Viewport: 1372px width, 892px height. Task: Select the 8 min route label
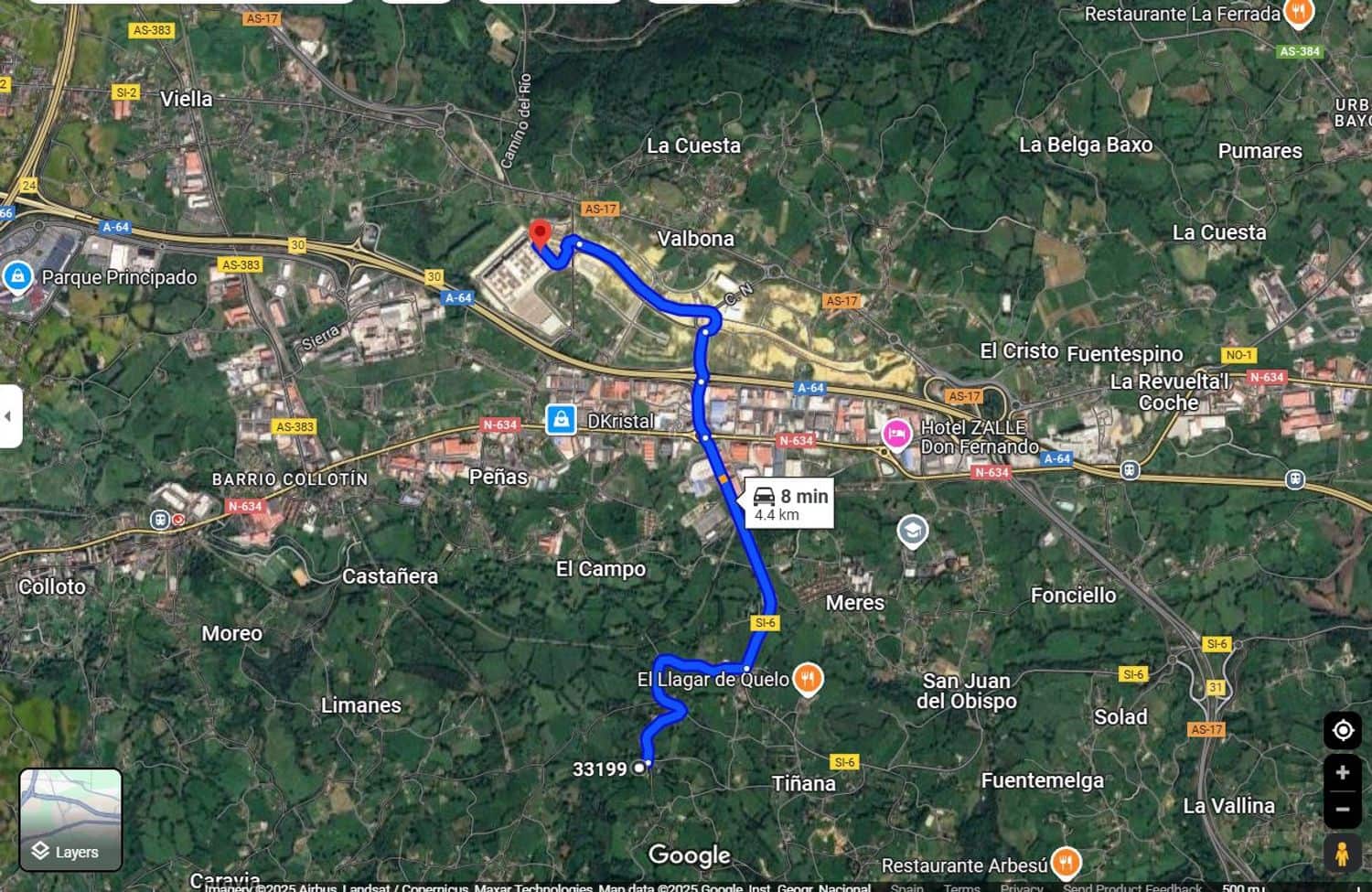click(790, 503)
